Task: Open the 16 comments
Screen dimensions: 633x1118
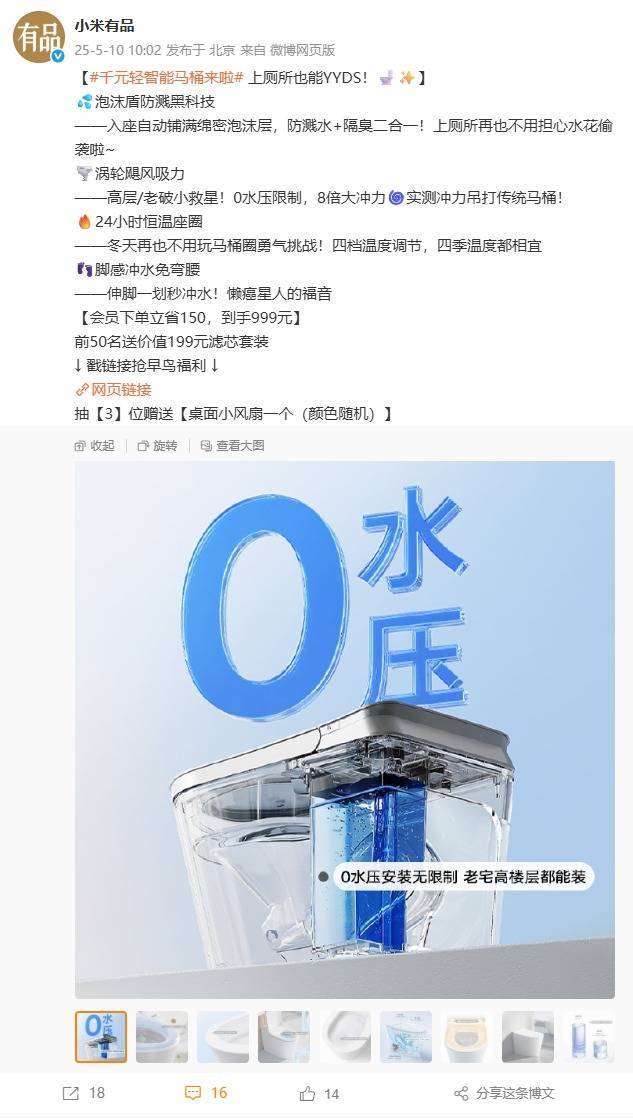Action: (207, 1093)
